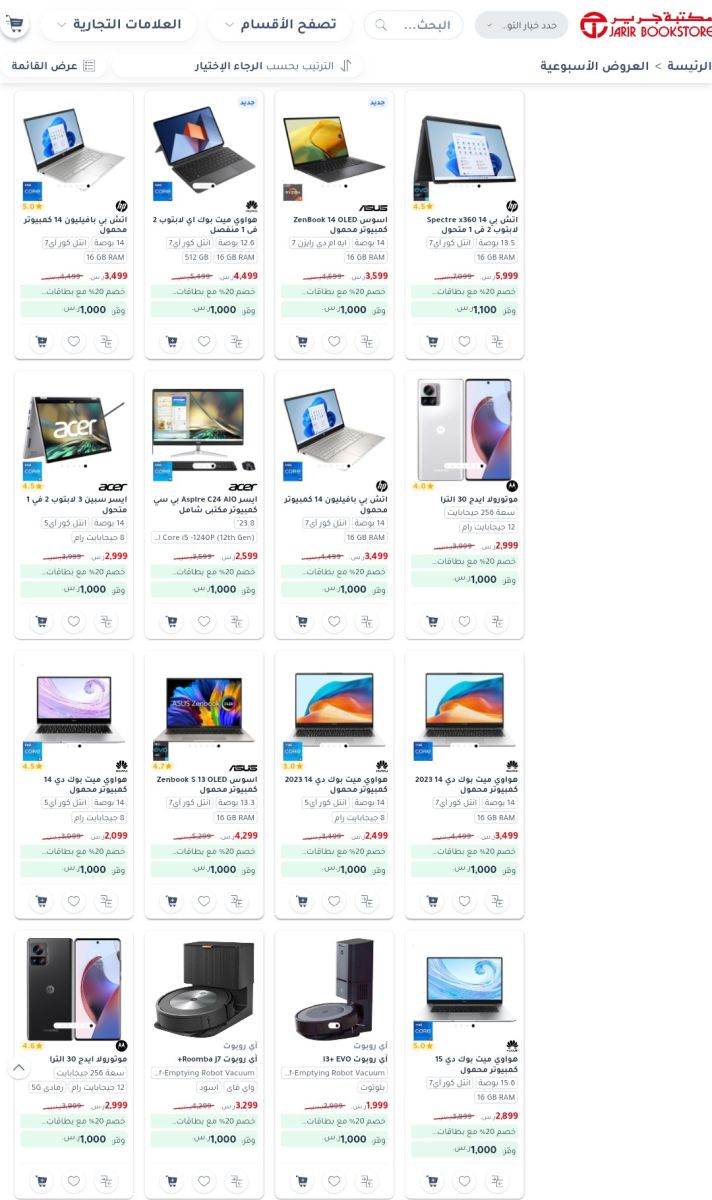
Task: Jump back to top with arrow button
Action: click(18, 1068)
